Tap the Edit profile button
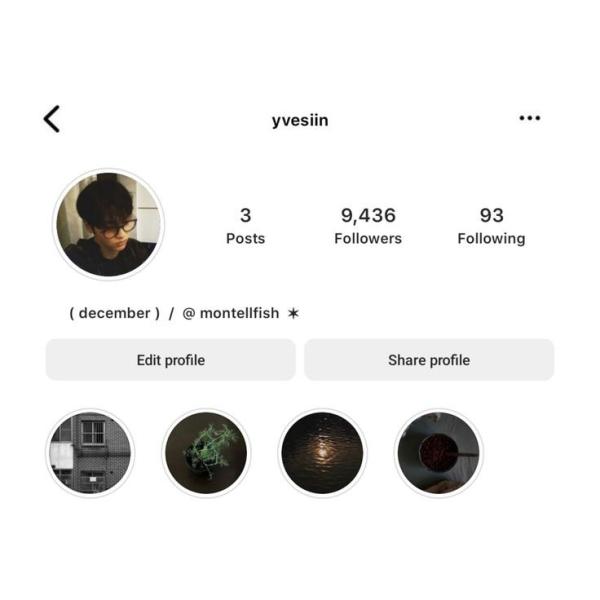The height and width of the screenshot is (600, 600). pyautogui.click(x=170, y=360)
